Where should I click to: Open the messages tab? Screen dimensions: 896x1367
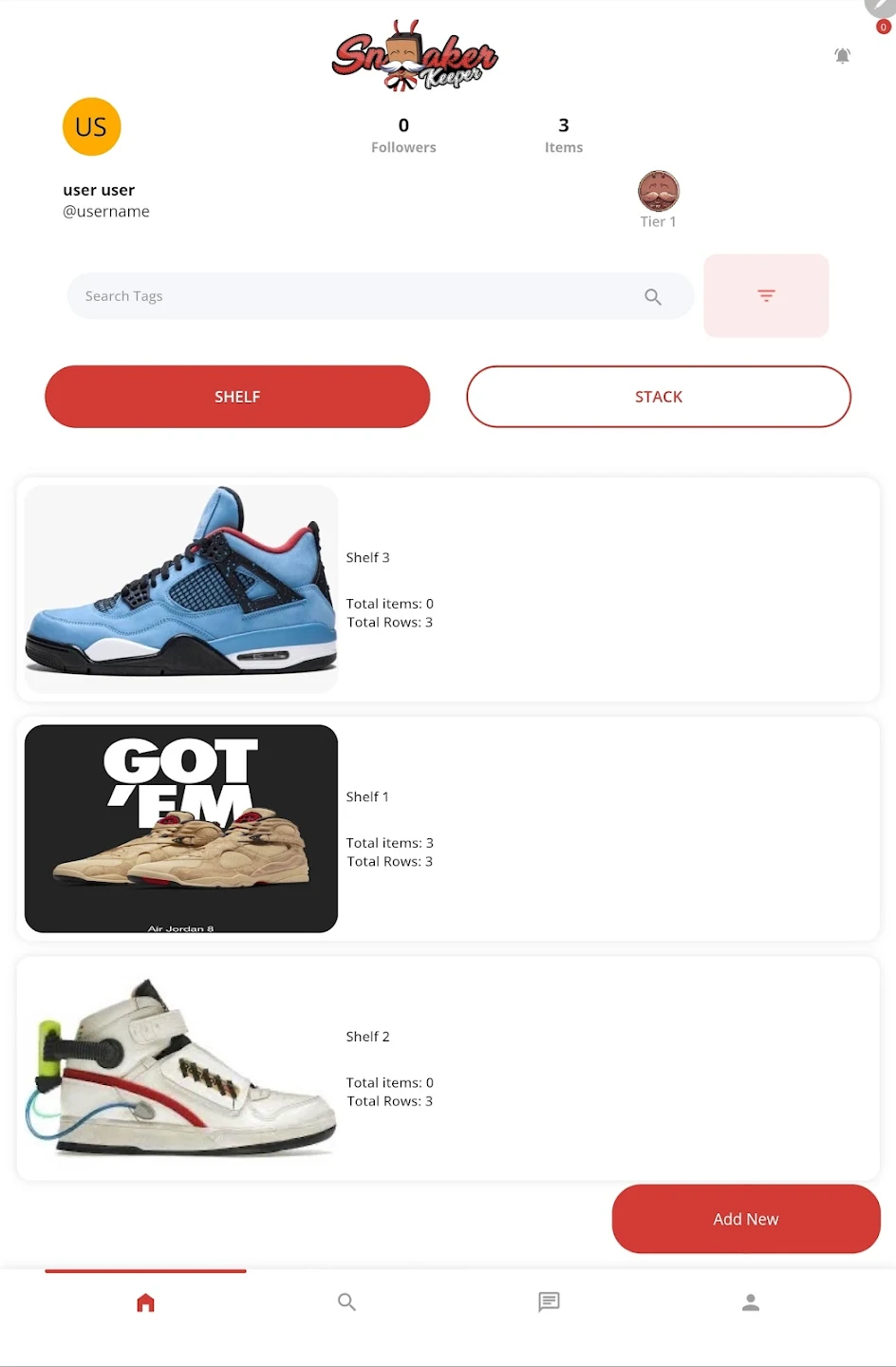tap(549, 1302)
